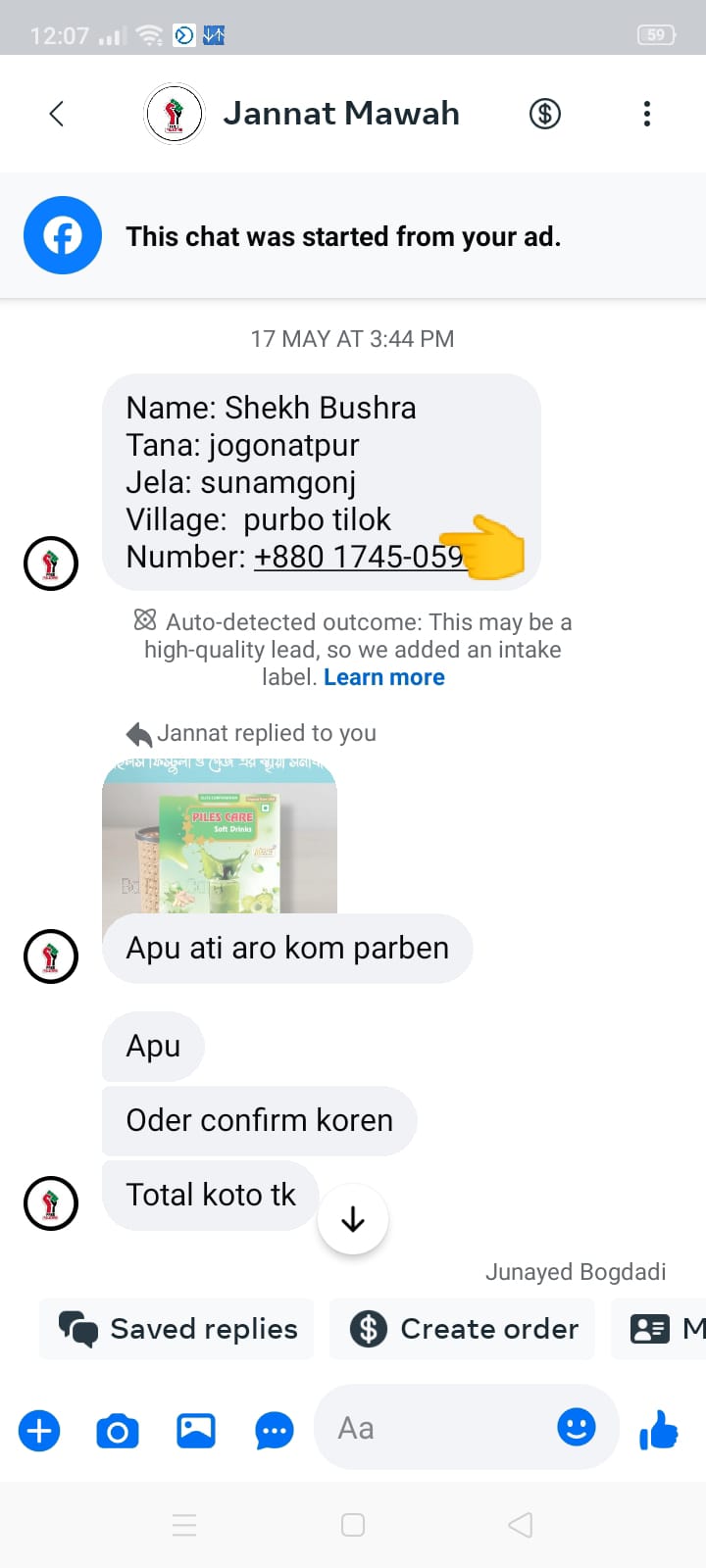The width and height of the screenshot is (706, 1568).
Task: Launch the camera from the chat bar
Action: [x=118, y=1431]
